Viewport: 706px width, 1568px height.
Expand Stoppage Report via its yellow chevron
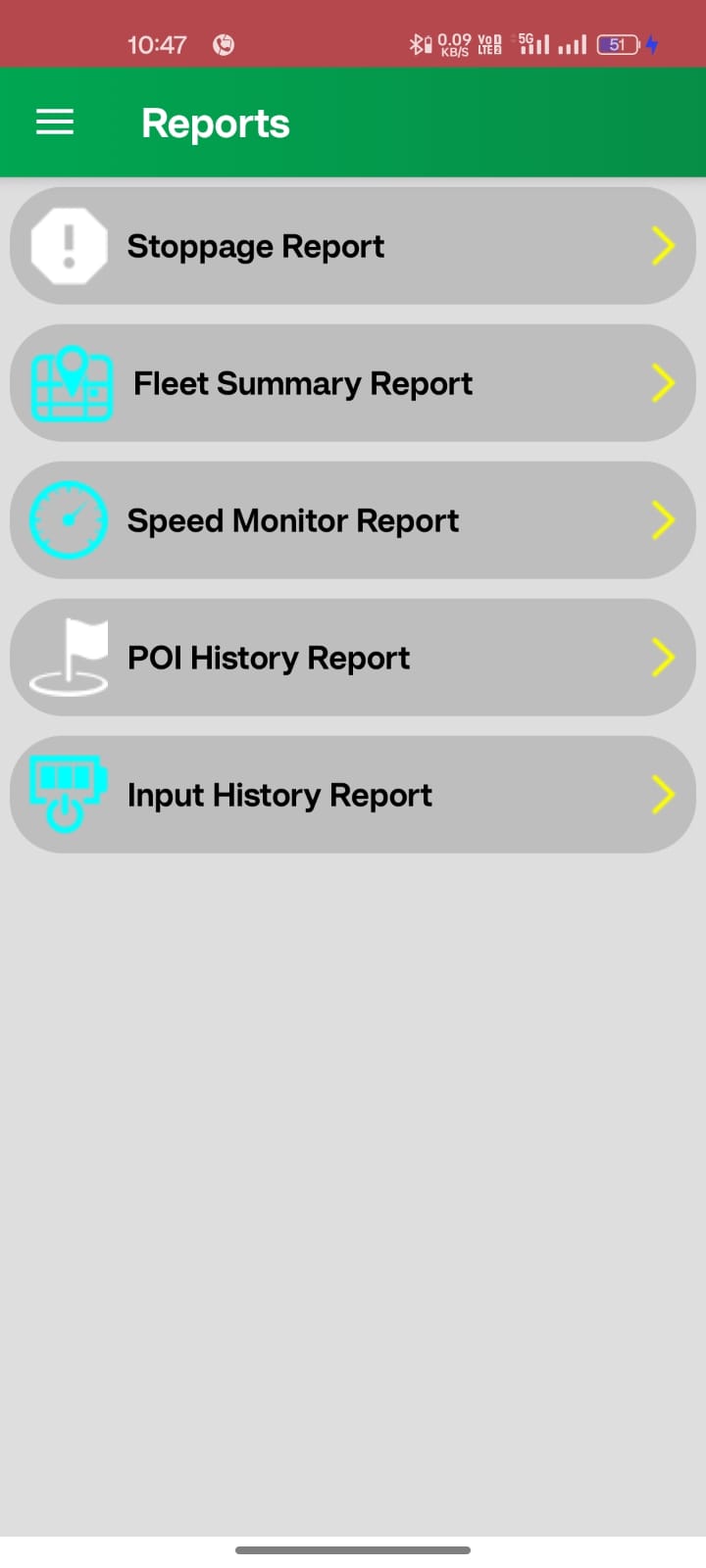click(663, 245)
